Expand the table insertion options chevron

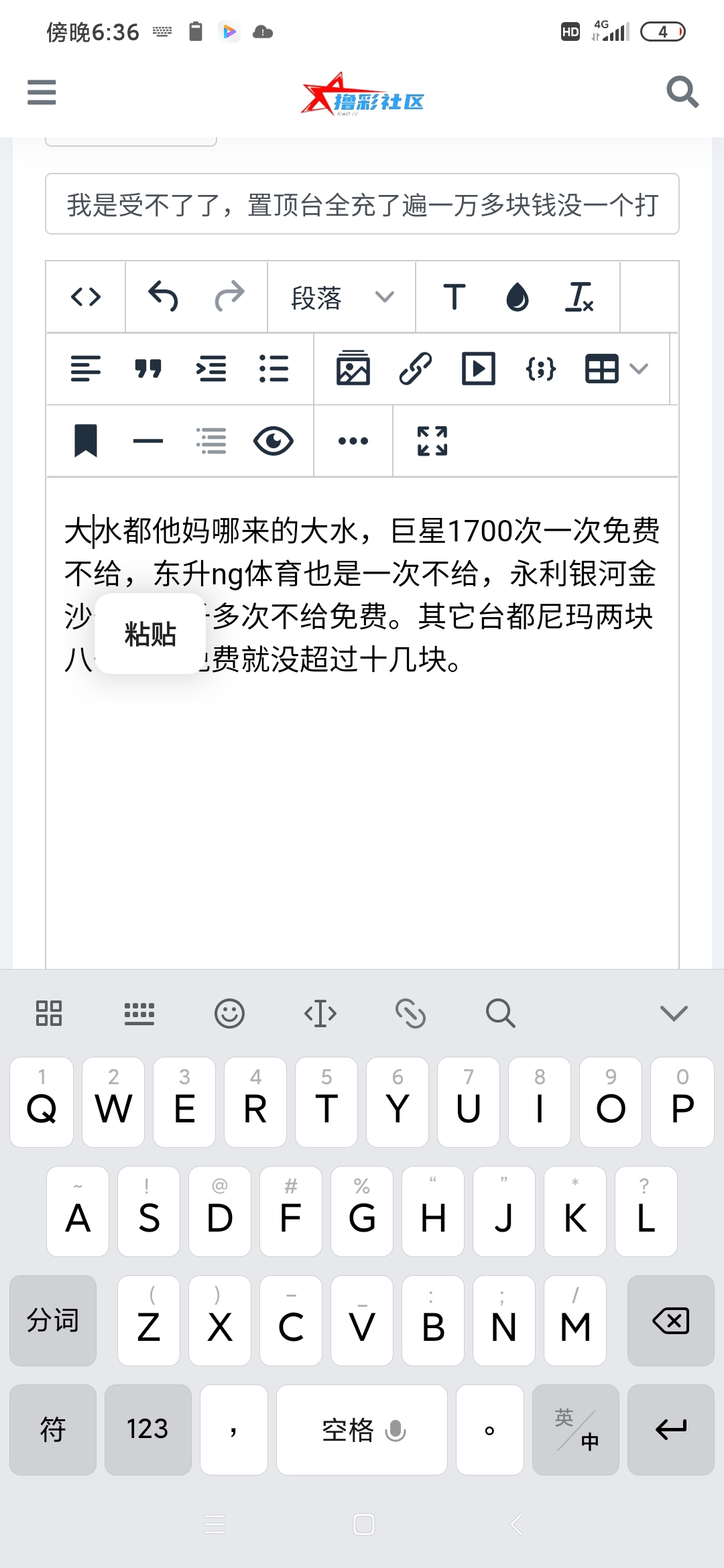point(639,369)
